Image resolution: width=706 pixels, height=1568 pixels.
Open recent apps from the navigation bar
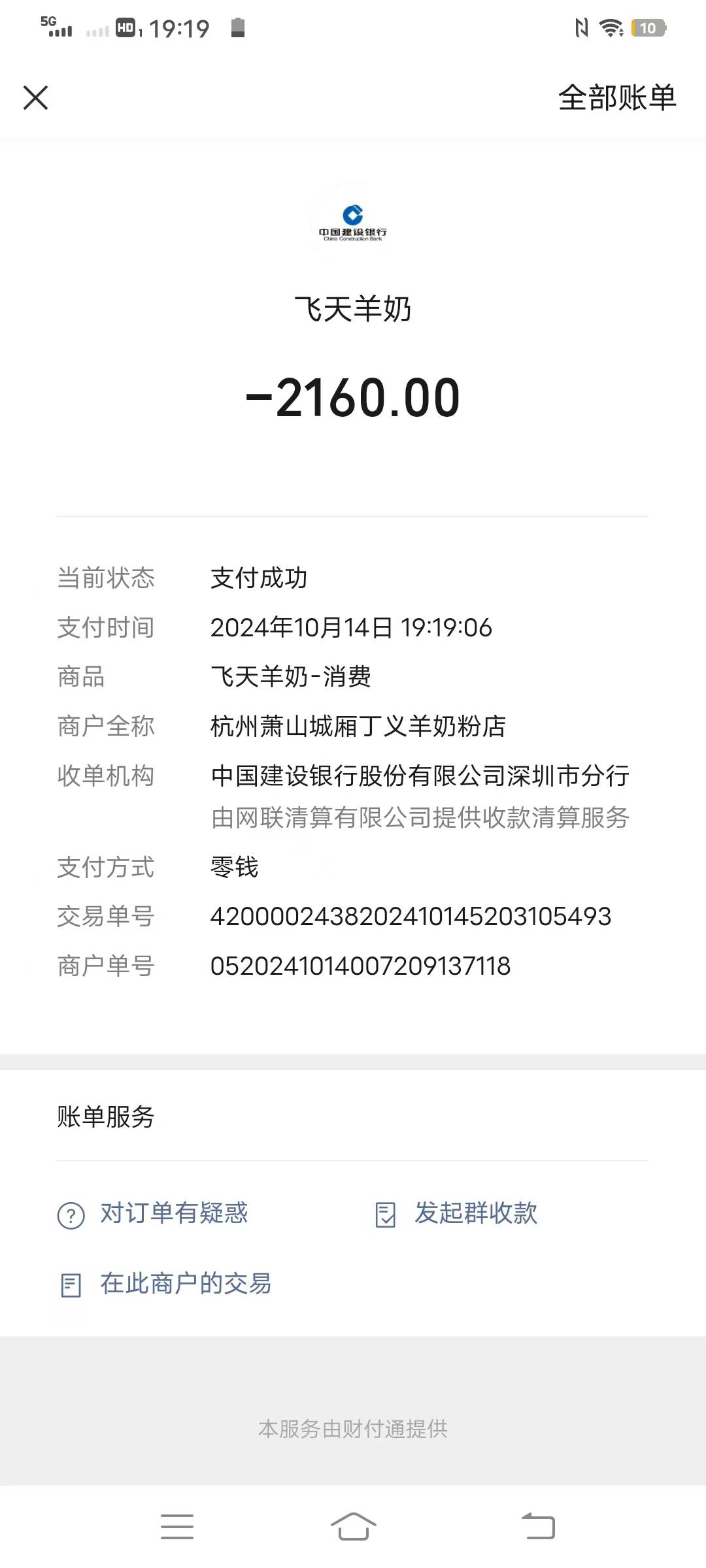[x=177, y=1526]
